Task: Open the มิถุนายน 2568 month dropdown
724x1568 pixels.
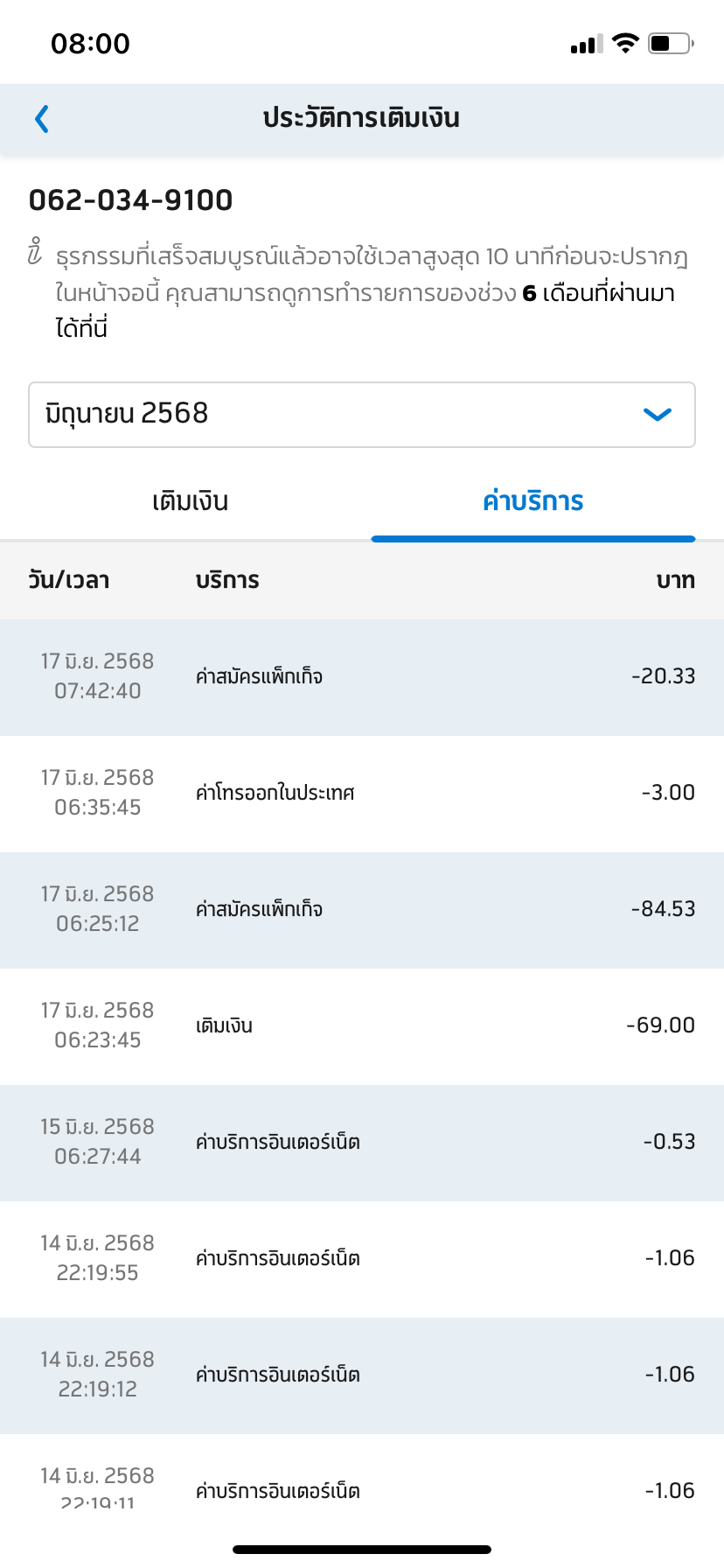Action: [362, 415]
